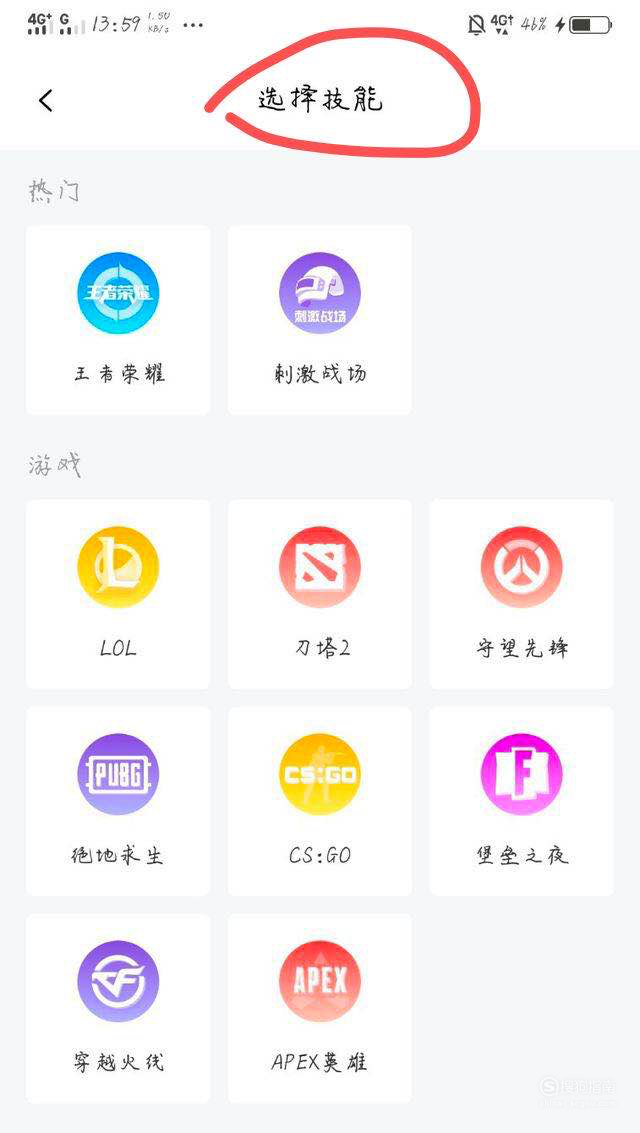Open the 堡垒之夜 card
Screen dimensions: 640x1133
(522, 801)
